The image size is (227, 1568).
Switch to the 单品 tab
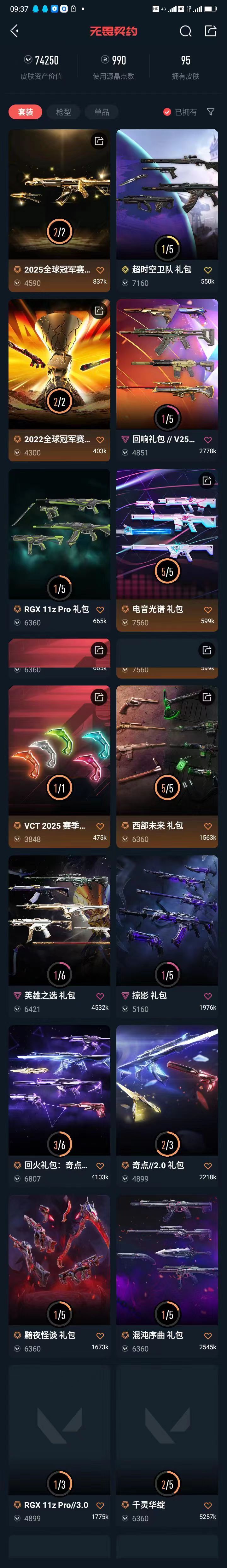102,112
